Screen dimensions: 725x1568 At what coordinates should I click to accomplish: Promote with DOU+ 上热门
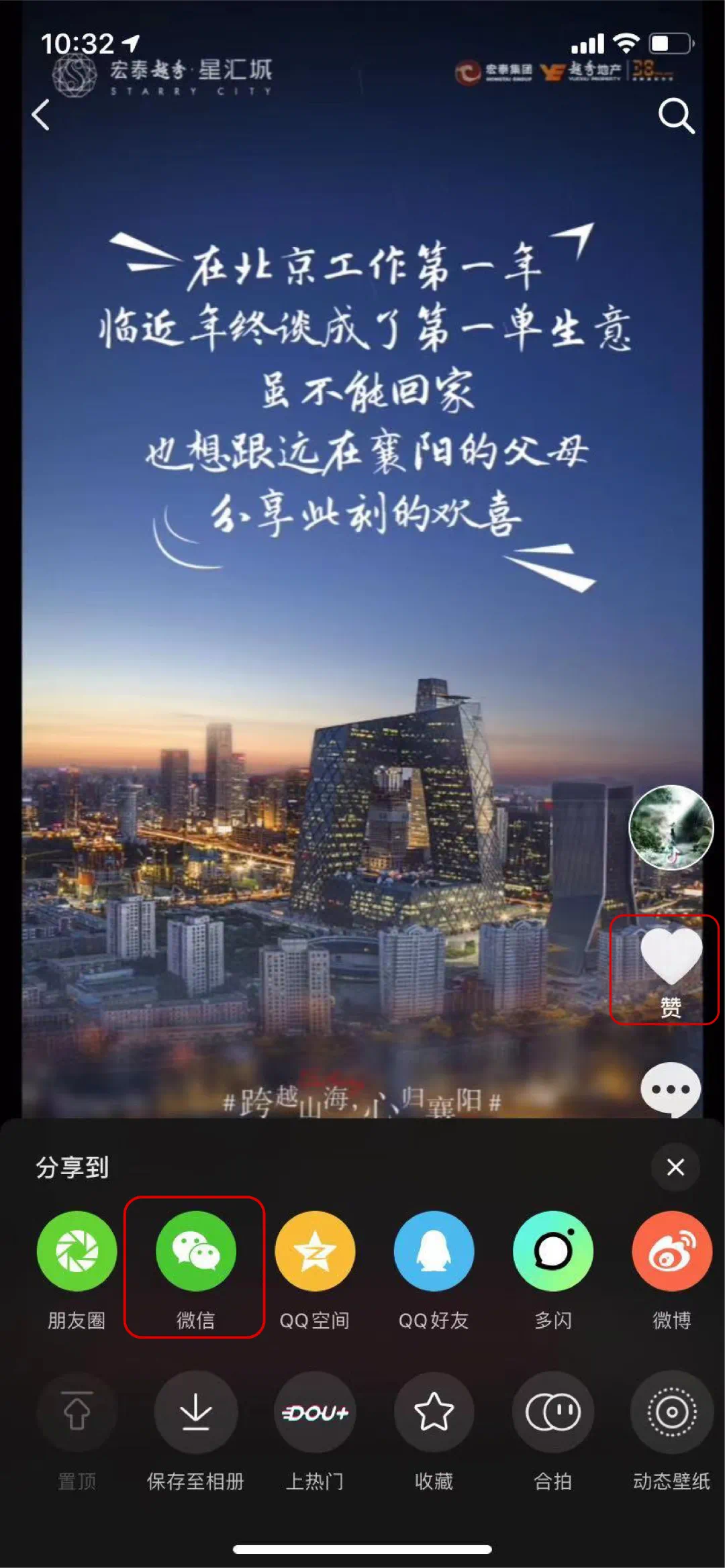pos(315,1412)
